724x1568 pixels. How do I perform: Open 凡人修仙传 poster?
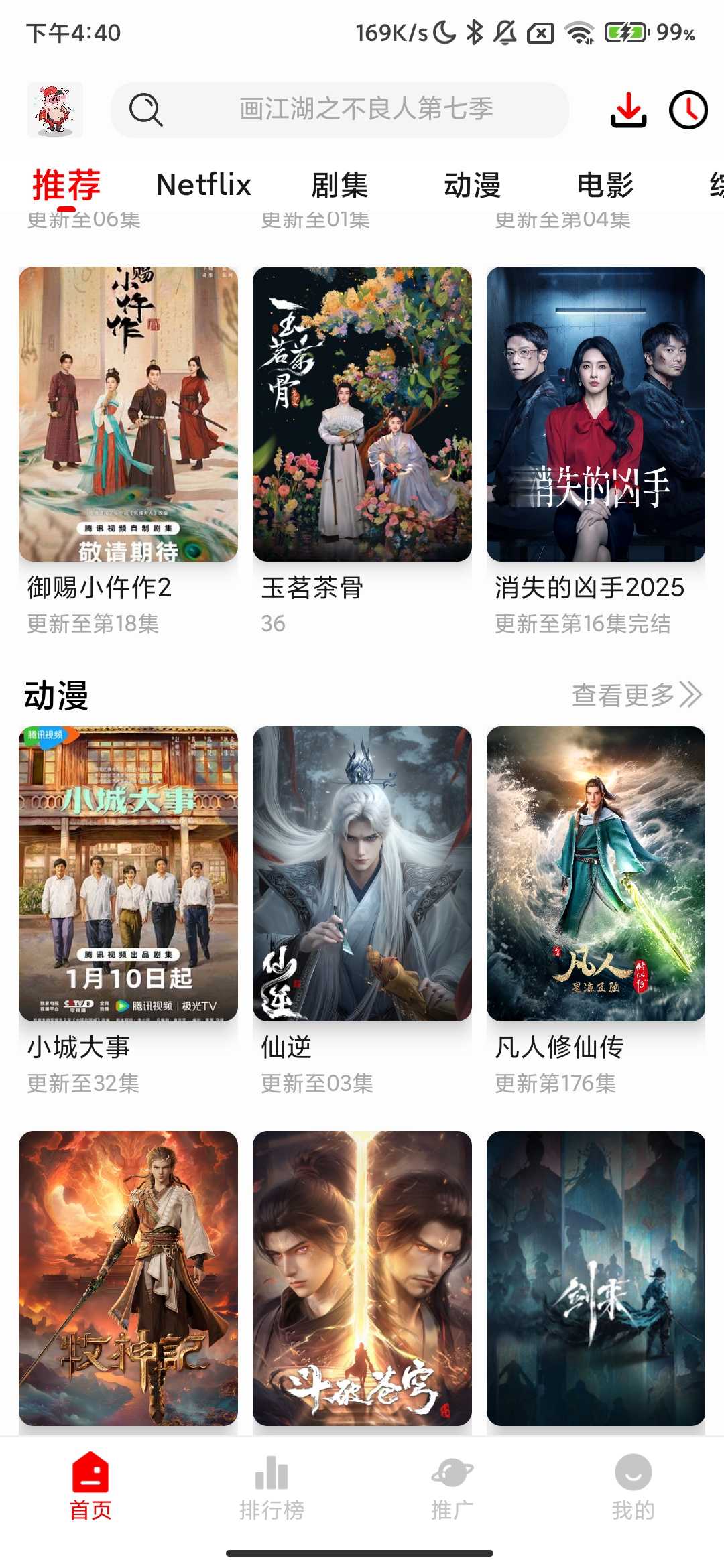[x=596, y=873]
